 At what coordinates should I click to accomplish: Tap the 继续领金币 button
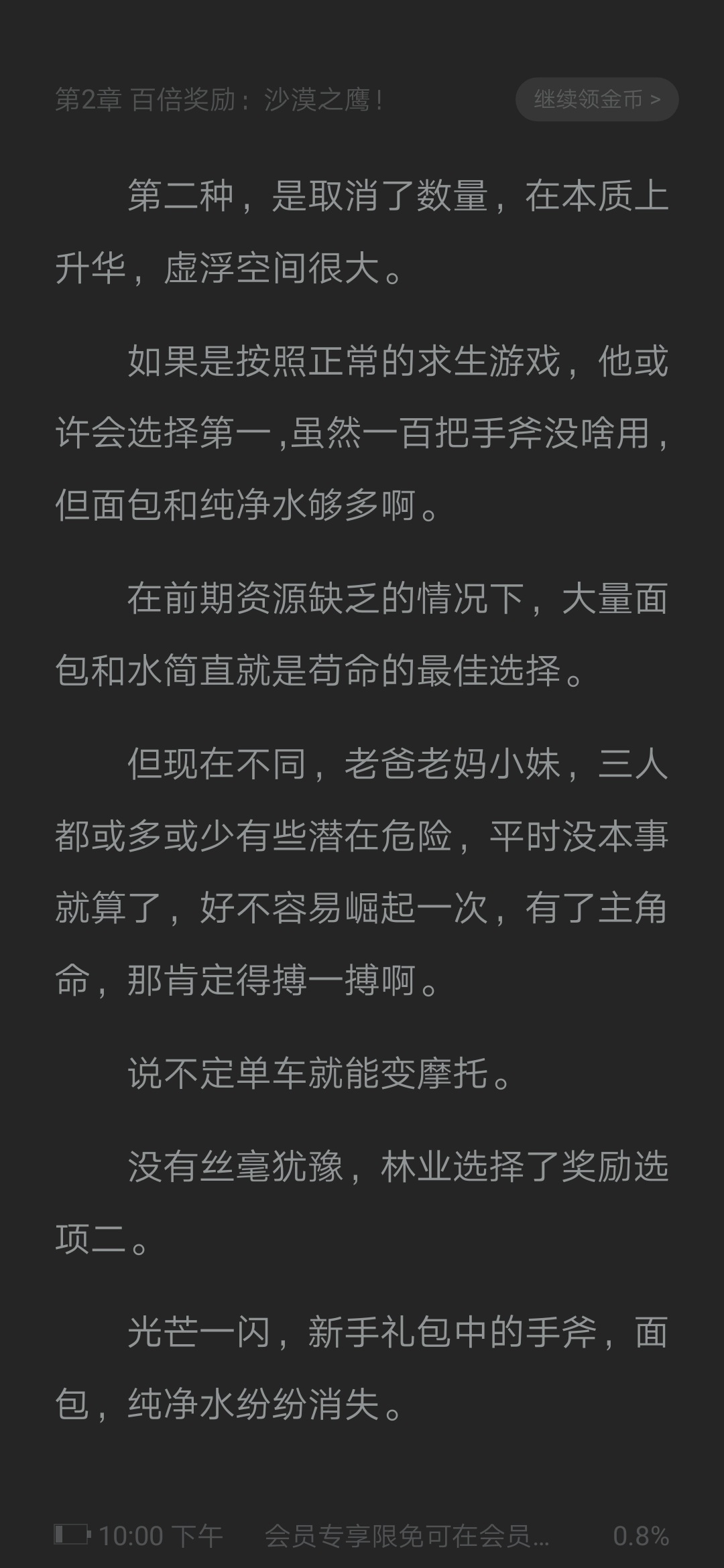597,100
